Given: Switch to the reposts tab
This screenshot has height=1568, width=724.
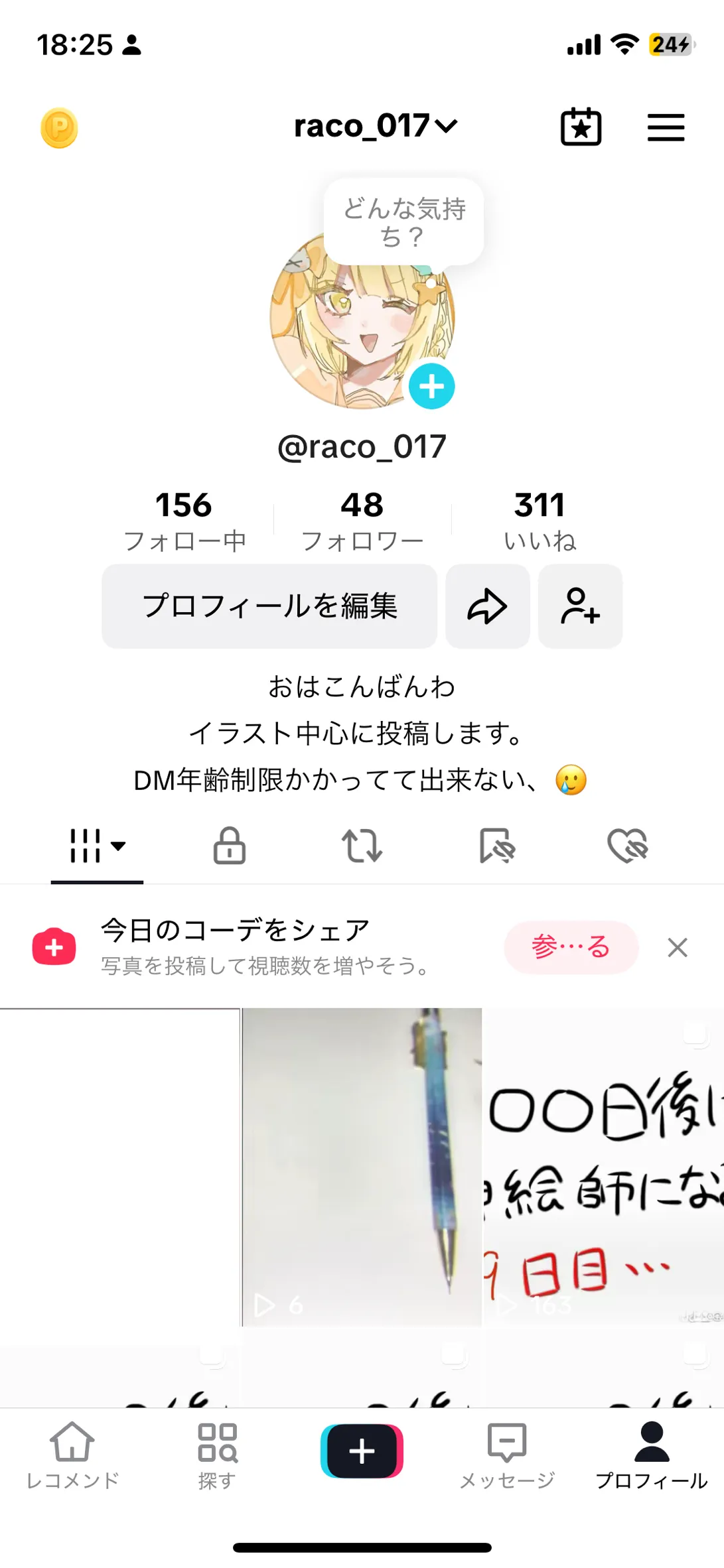Looking at the screenshot, I should point(362,846).
